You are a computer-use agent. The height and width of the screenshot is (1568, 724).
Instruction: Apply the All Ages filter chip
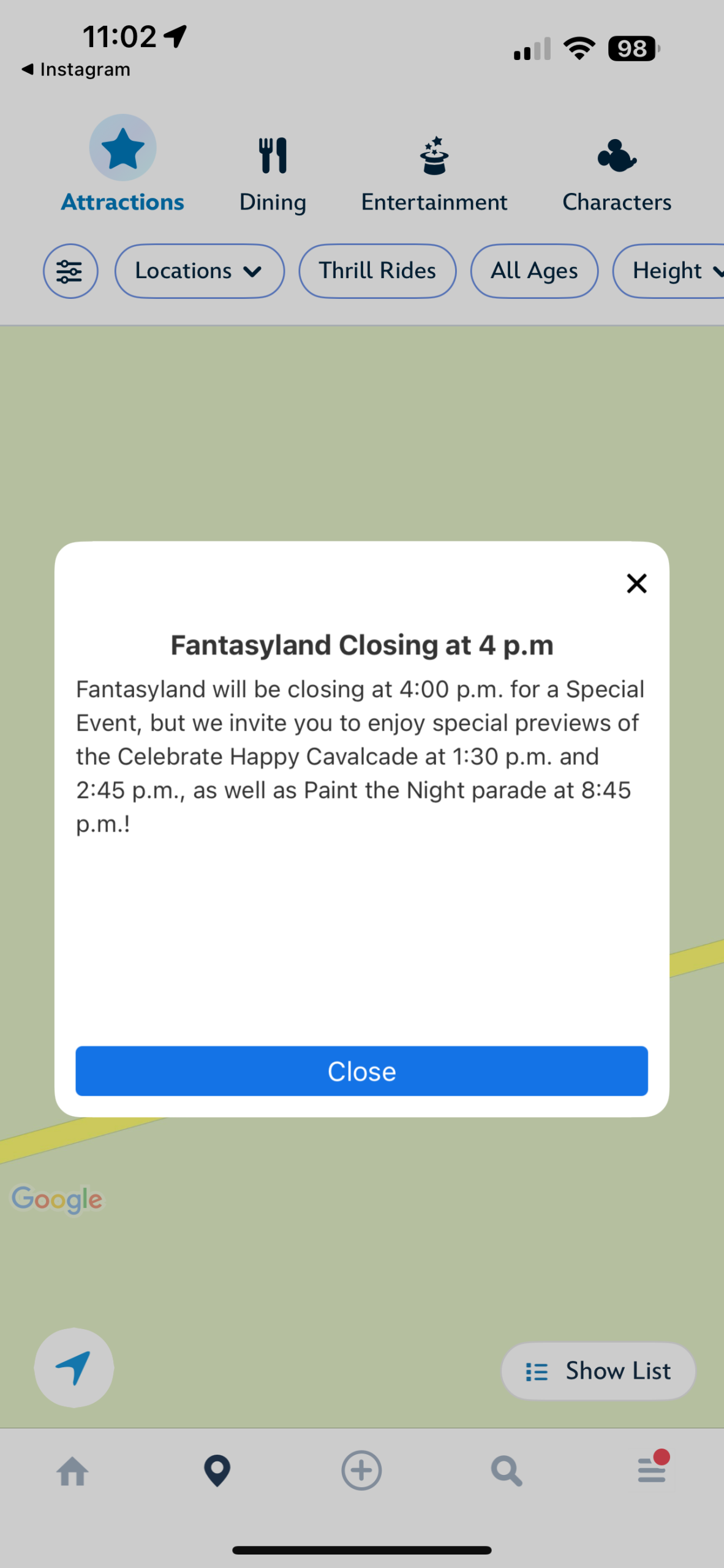(x=534, y=271)
